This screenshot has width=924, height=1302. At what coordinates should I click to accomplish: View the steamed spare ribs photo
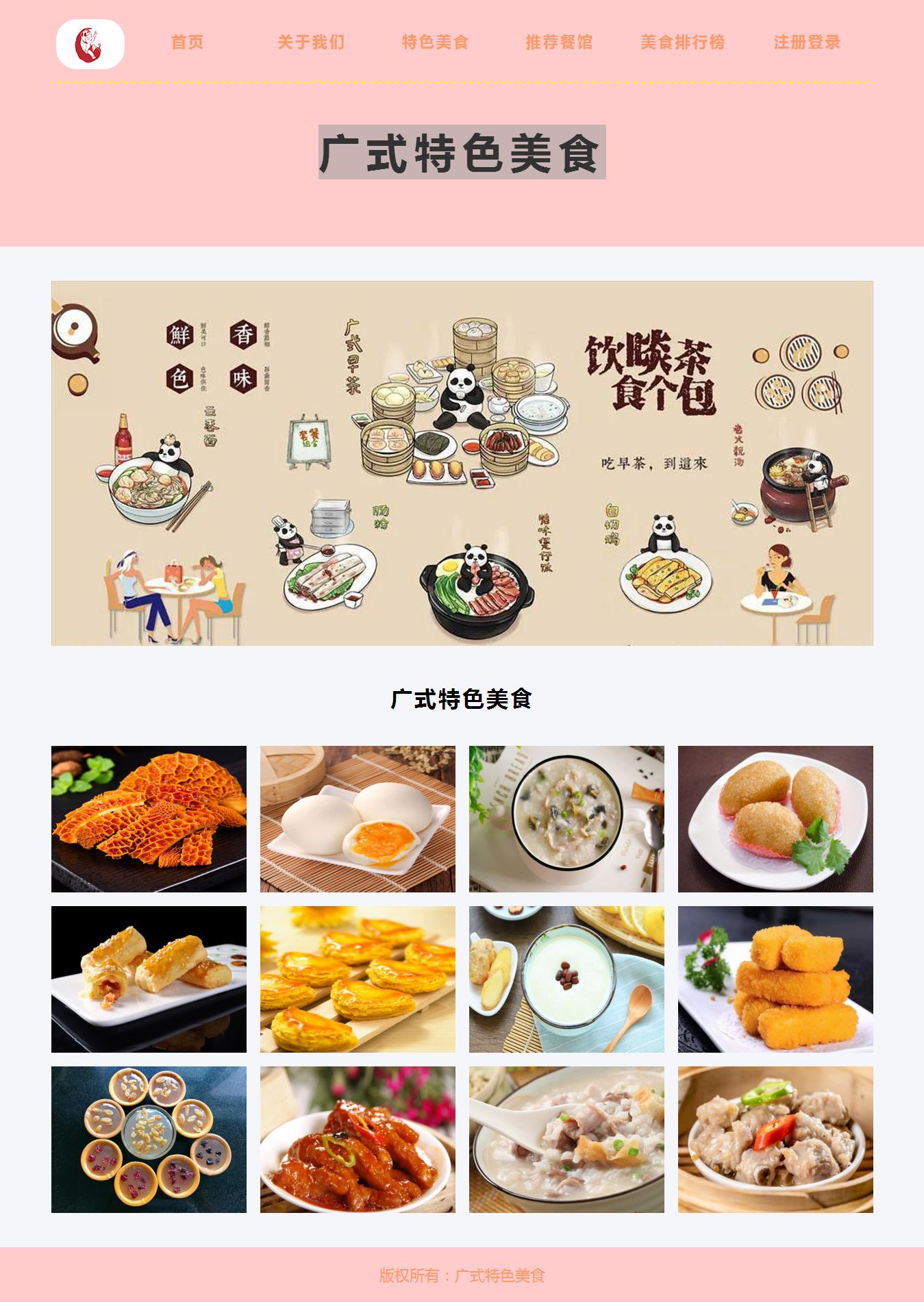(x=775, y=1139)
